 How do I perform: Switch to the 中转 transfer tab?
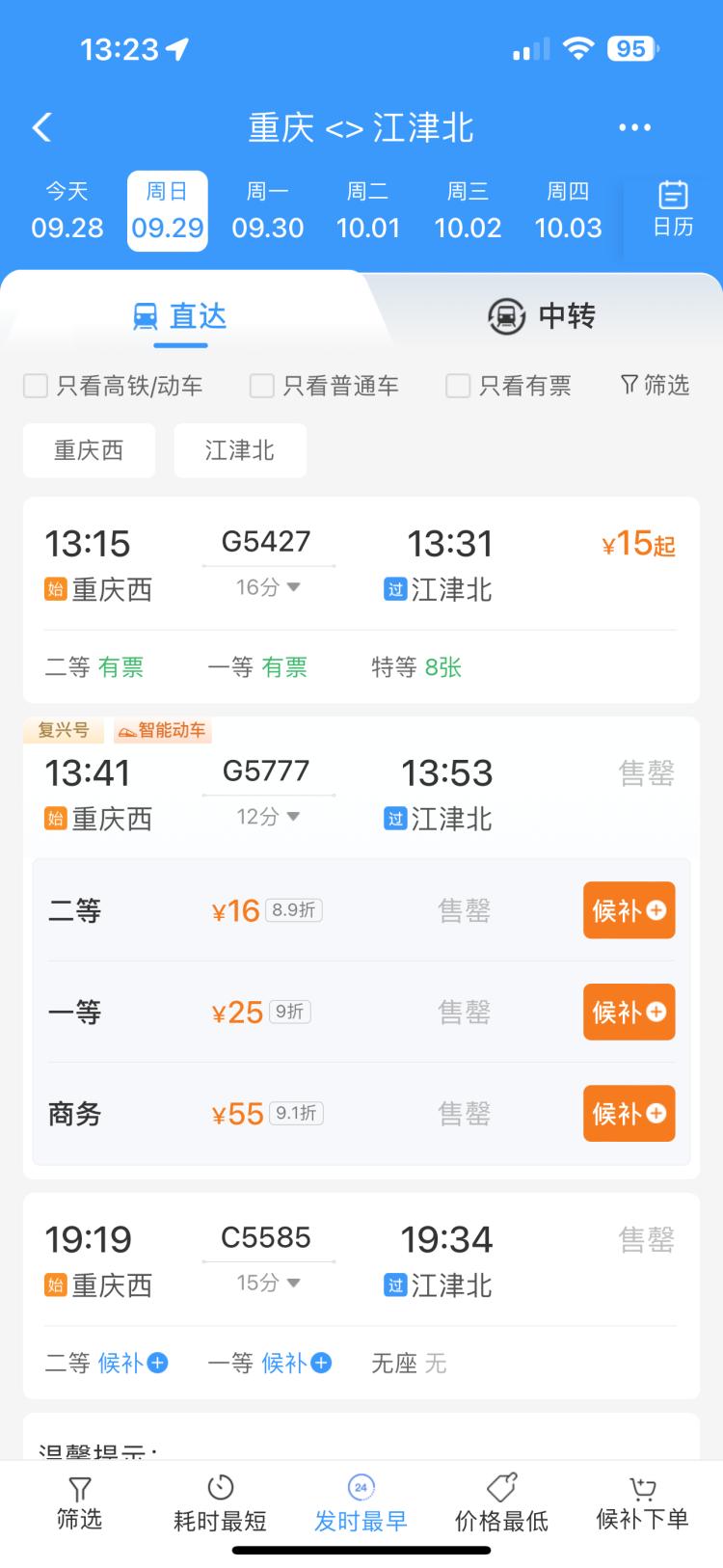(542, 316)
